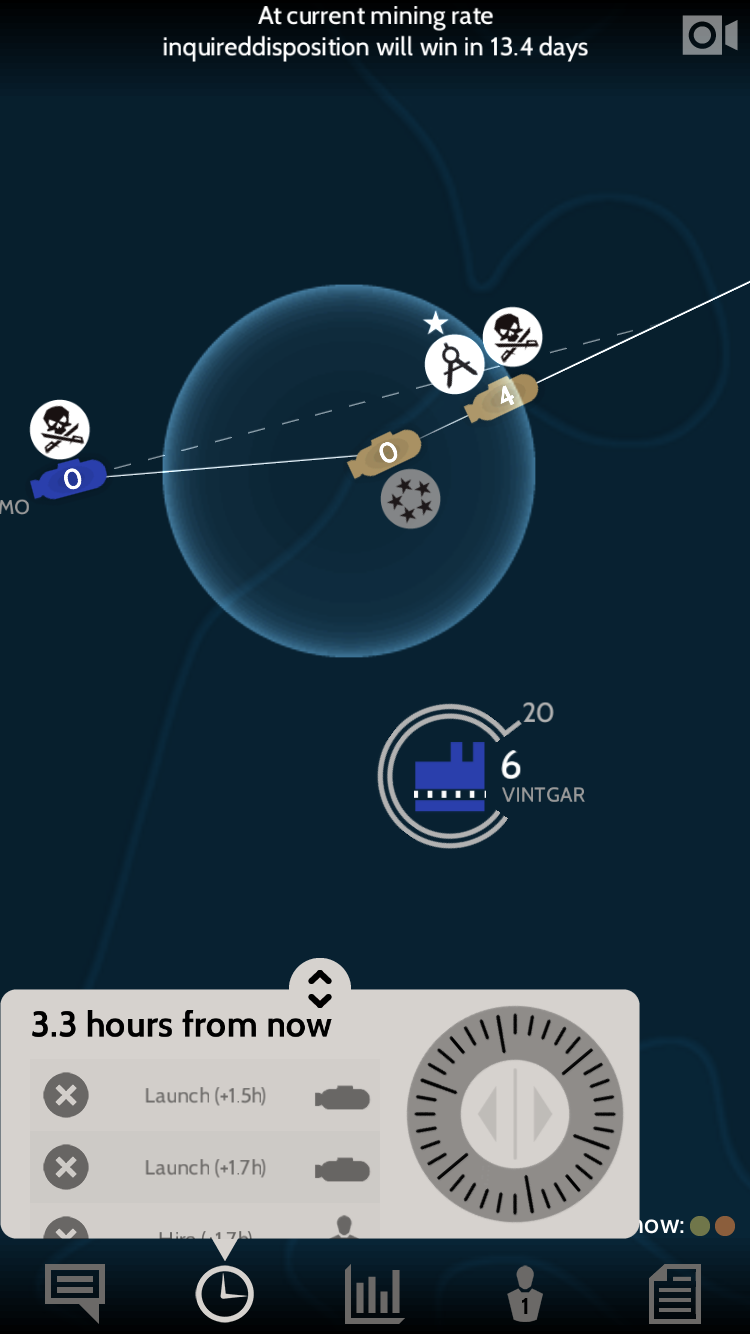
Task: Step time forward on the dial
Action: [x=544, y=1115]
